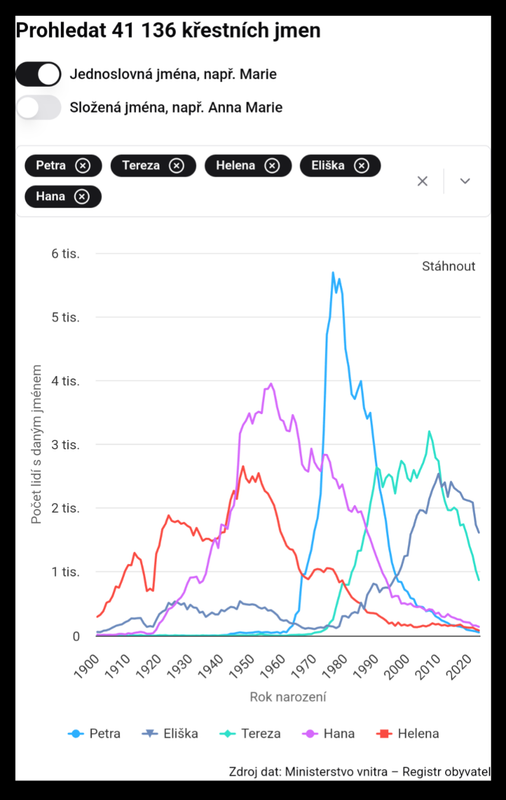The image size is (506, 800).
Task: Turn off the Jednoslovná jména toggle
Action: [x=38, y=74]
